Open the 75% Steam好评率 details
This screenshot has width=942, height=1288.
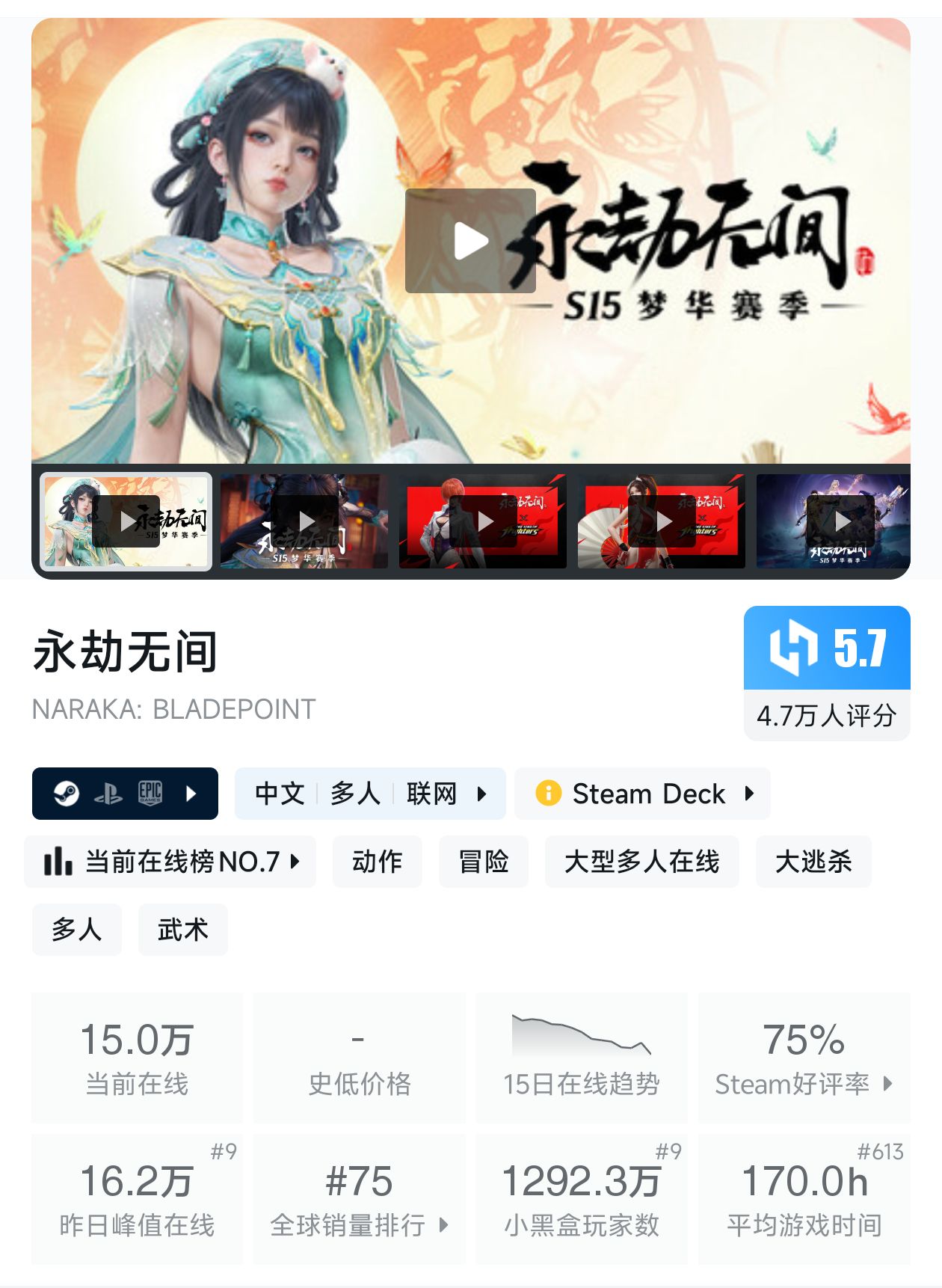click(804, 1058)
